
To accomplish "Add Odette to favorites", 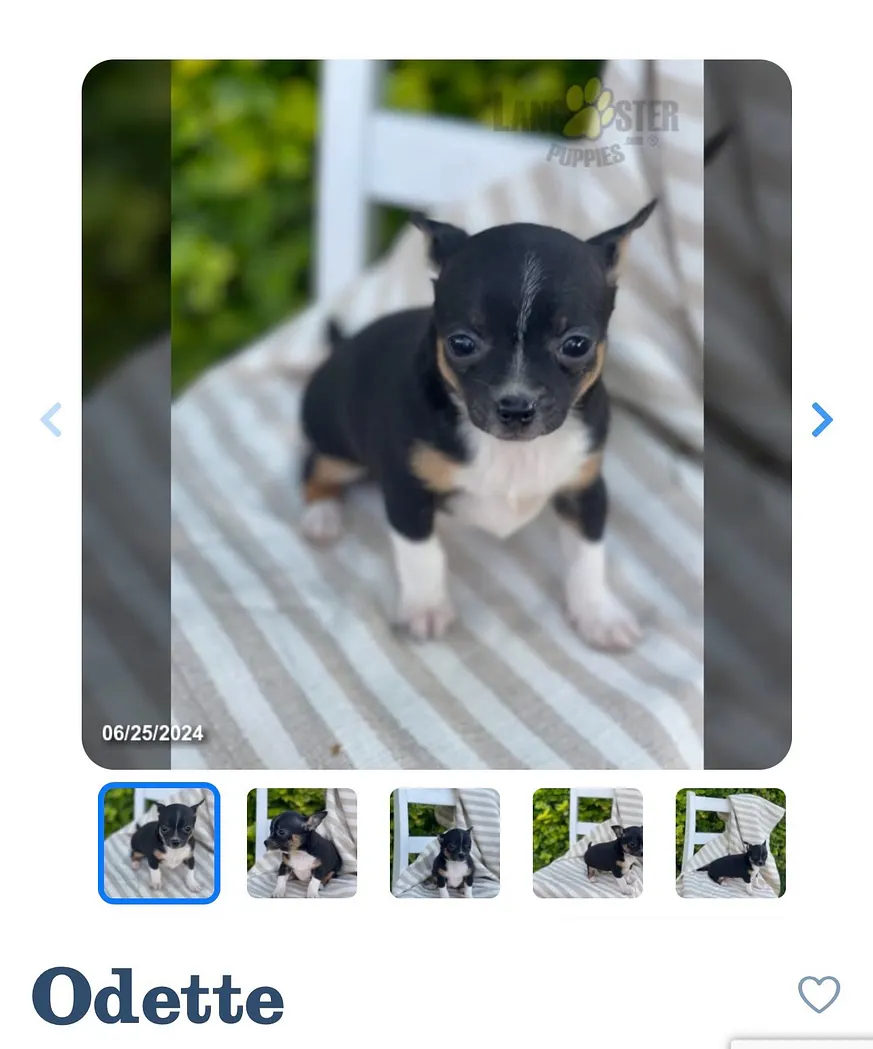I will [819, 994].
